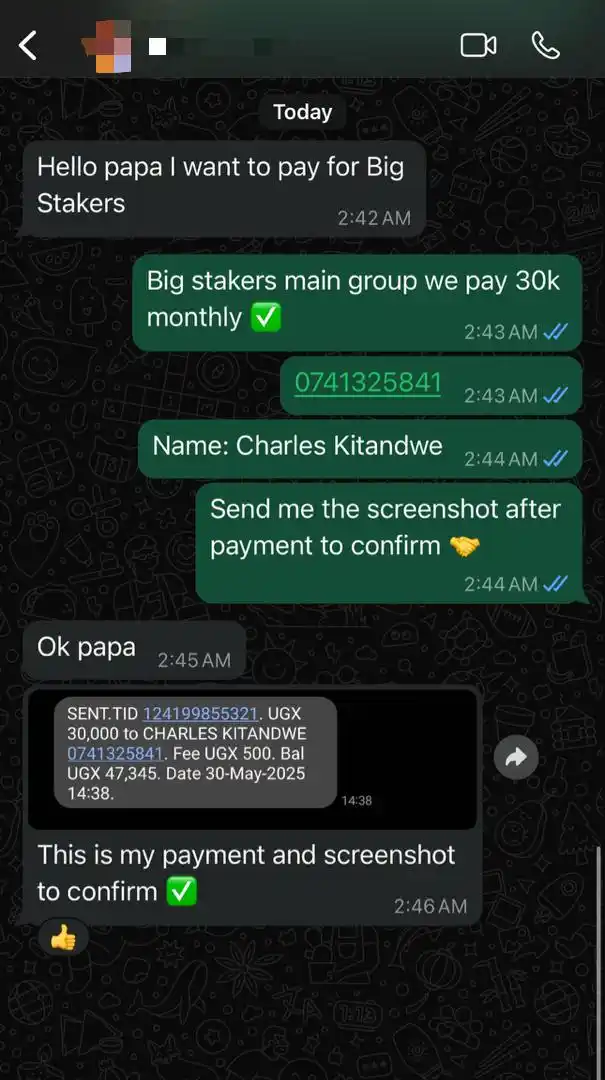Go back to the chats list

point(28,45)
